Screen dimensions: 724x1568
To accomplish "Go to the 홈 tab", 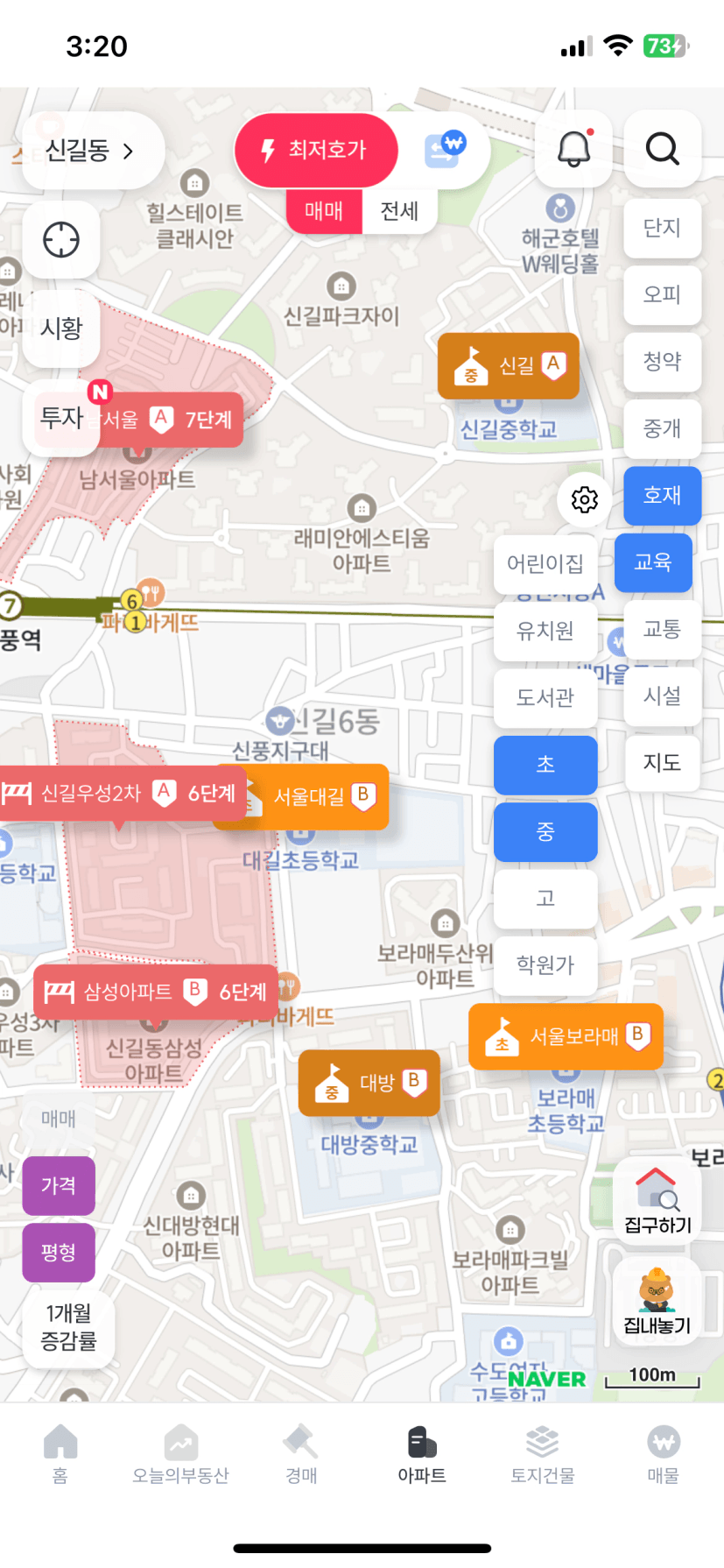I will pos(60,1455).
